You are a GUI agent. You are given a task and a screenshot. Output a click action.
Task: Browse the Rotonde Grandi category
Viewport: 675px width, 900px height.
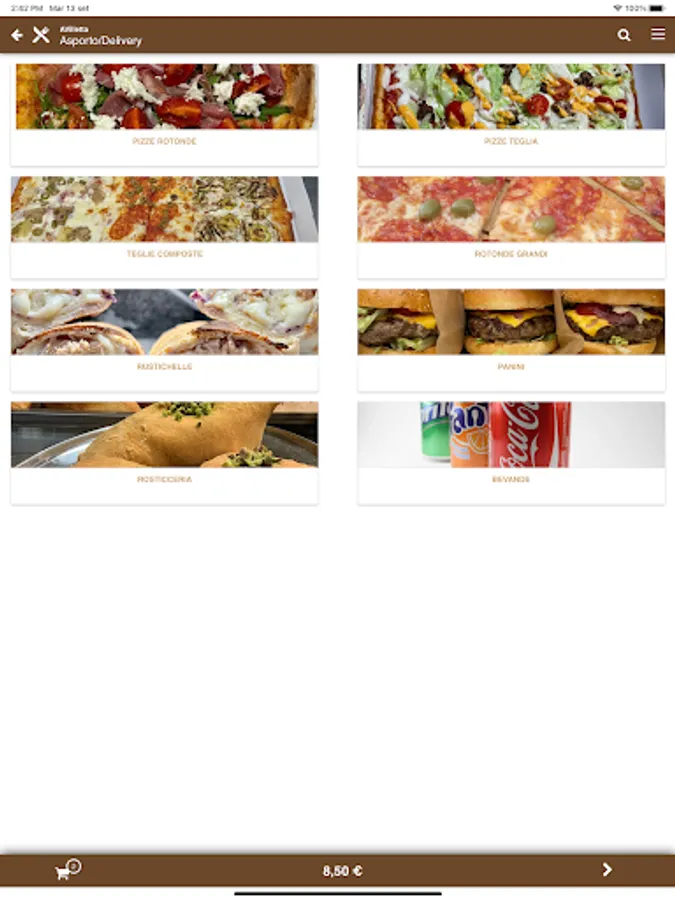point(511,227)
